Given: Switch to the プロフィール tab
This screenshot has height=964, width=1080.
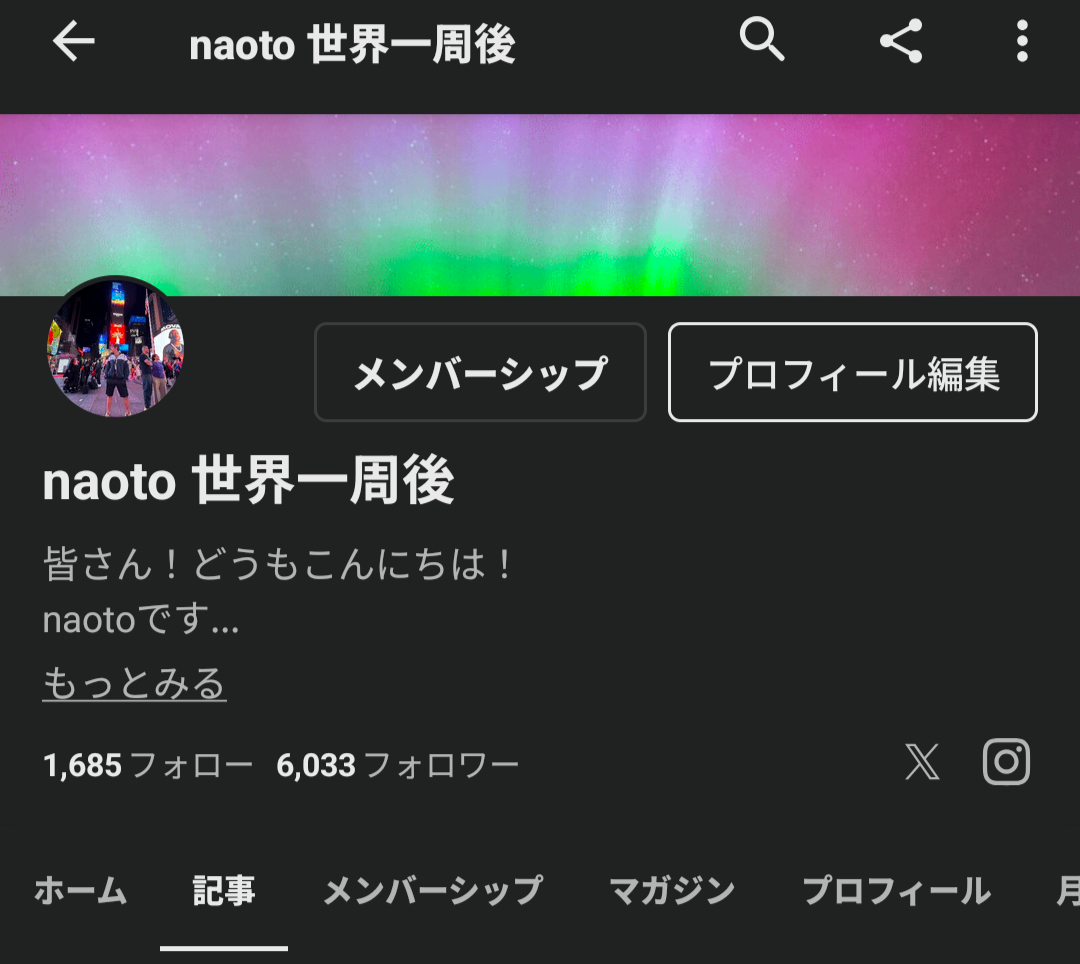Looking at the screenshot, I should [896, 890].
